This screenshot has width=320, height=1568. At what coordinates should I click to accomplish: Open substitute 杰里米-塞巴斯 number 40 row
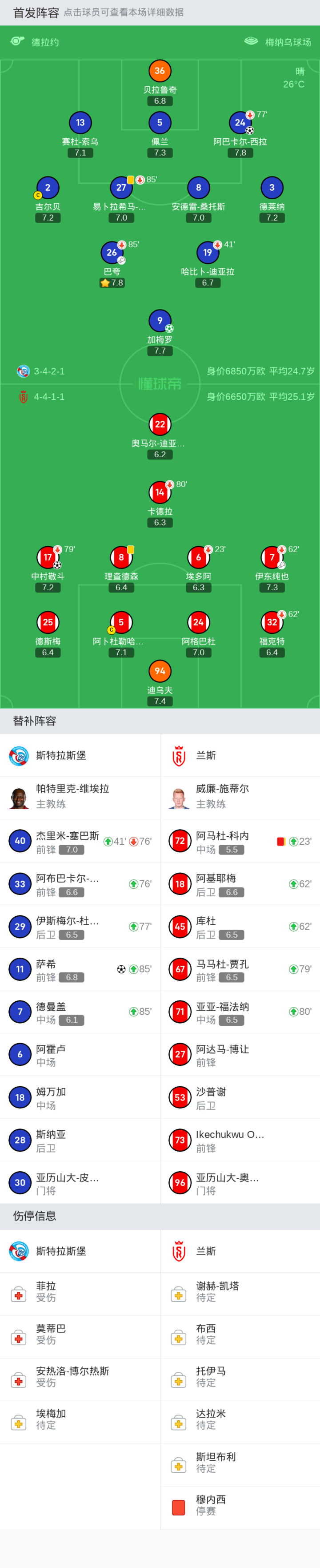tap(80, 841)
